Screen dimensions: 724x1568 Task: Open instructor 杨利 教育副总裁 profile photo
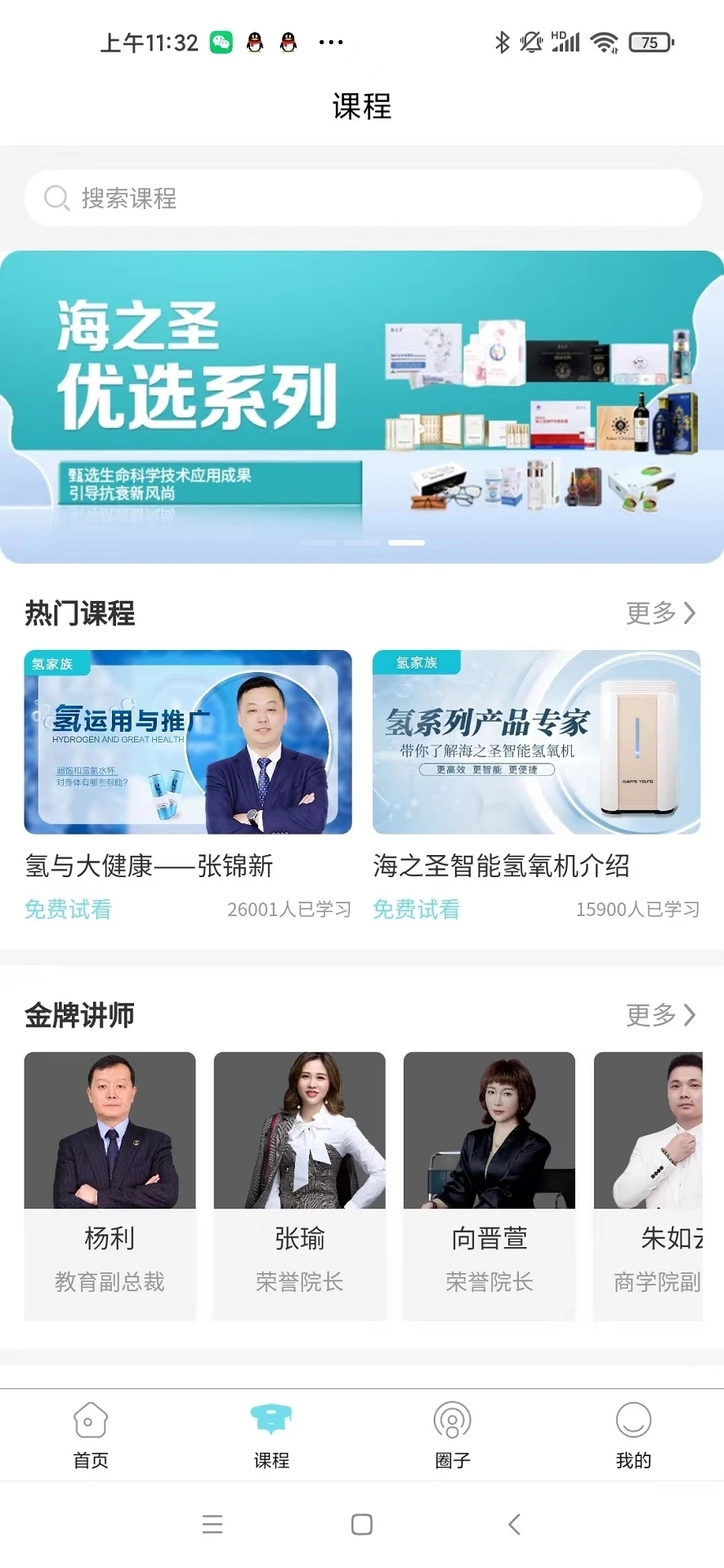110,1131
